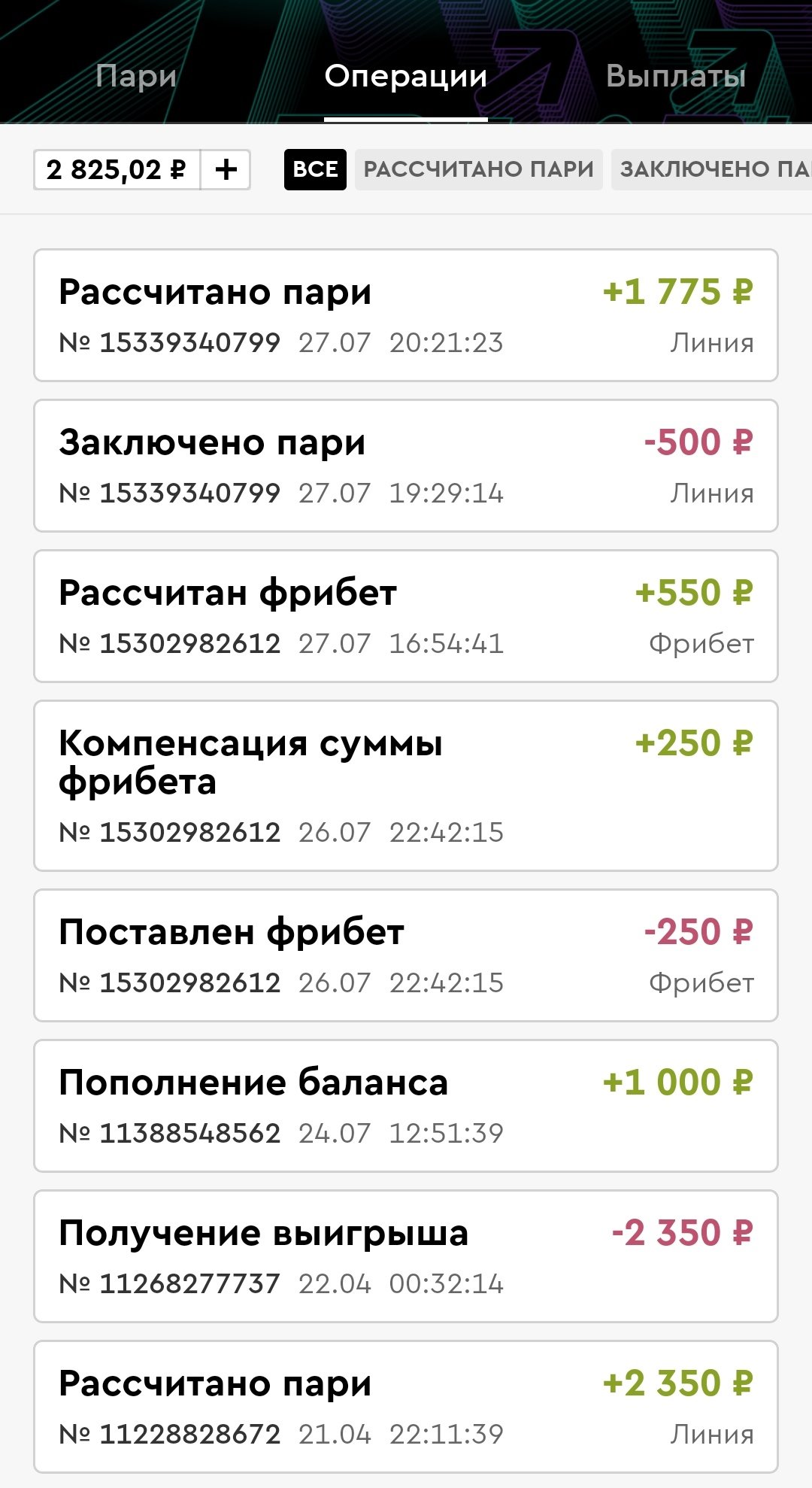Select the Операции tab

click(x=405, y=76)
